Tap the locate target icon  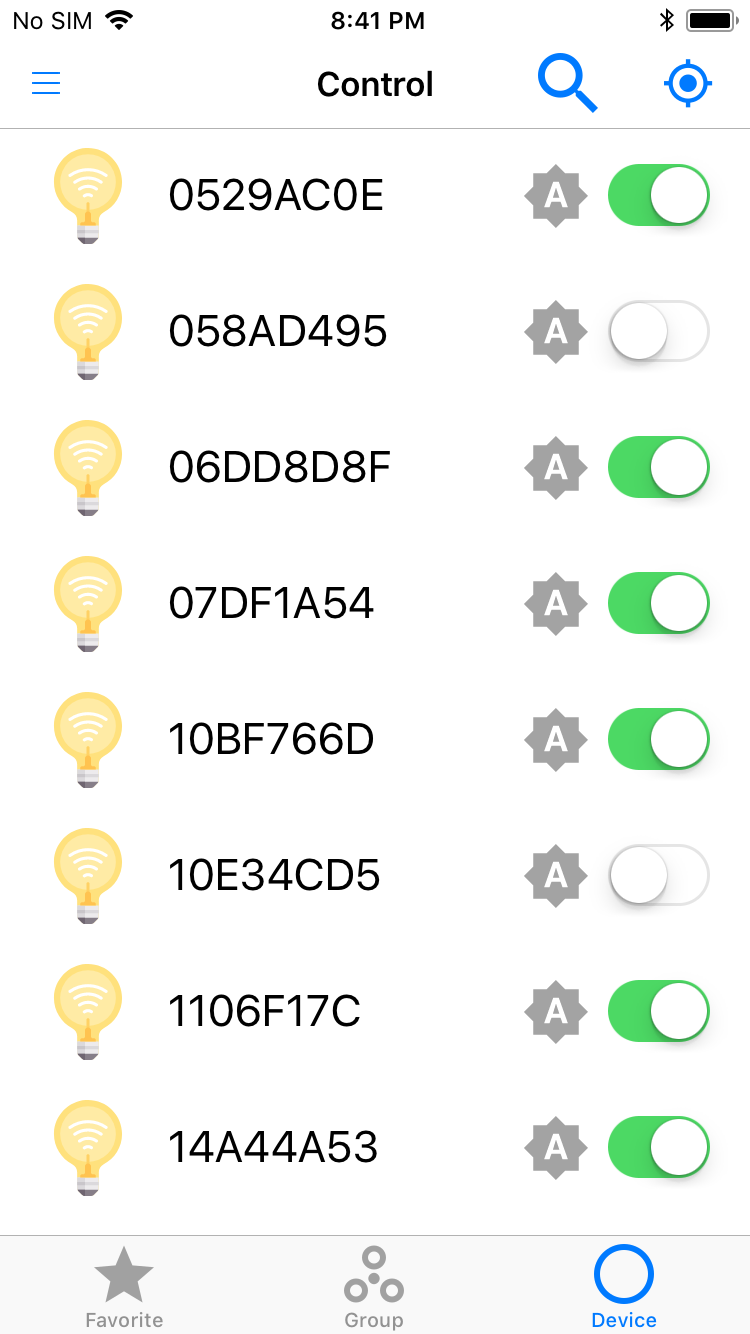688,84
